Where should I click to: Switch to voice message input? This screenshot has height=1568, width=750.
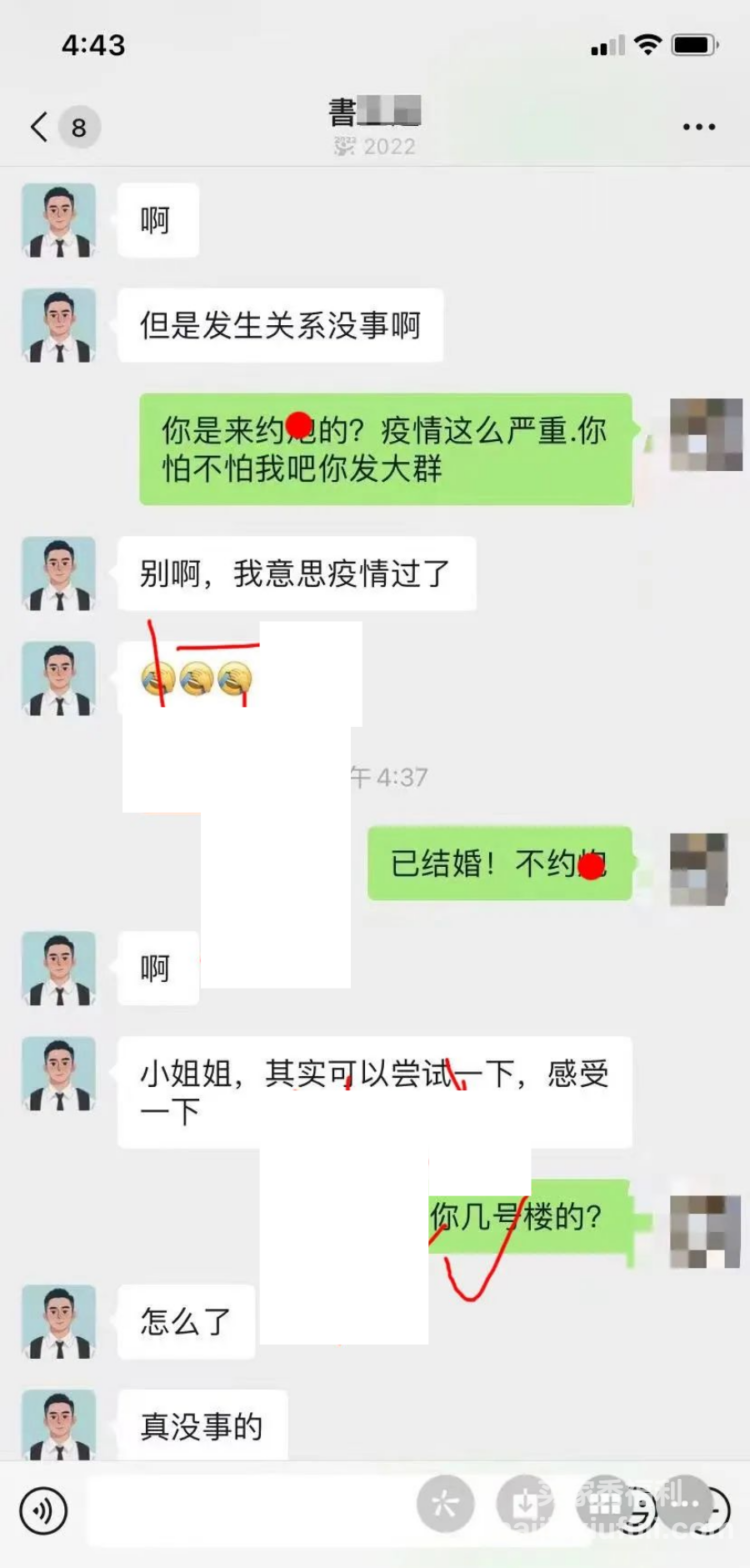43,1510
